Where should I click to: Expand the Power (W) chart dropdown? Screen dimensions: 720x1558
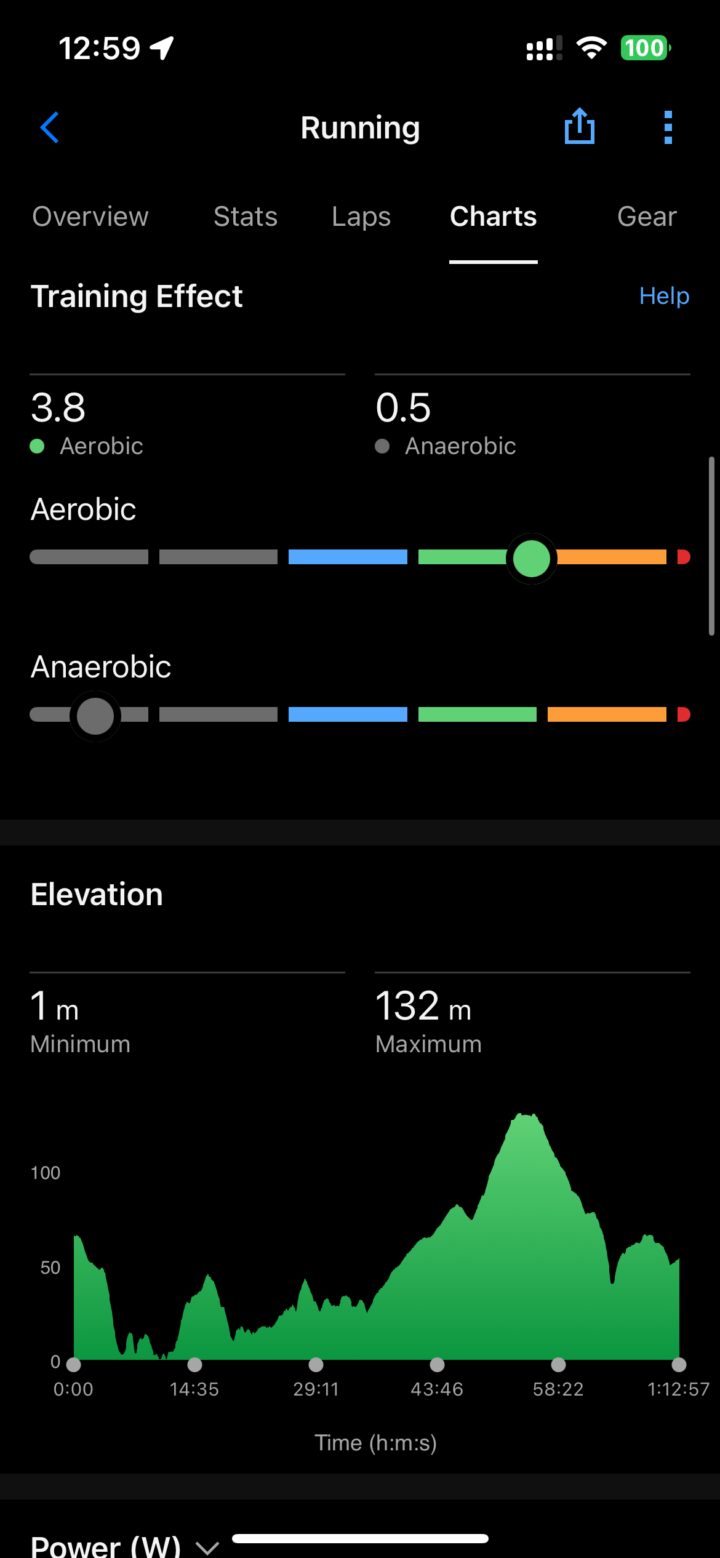[x=207, y=1546]
